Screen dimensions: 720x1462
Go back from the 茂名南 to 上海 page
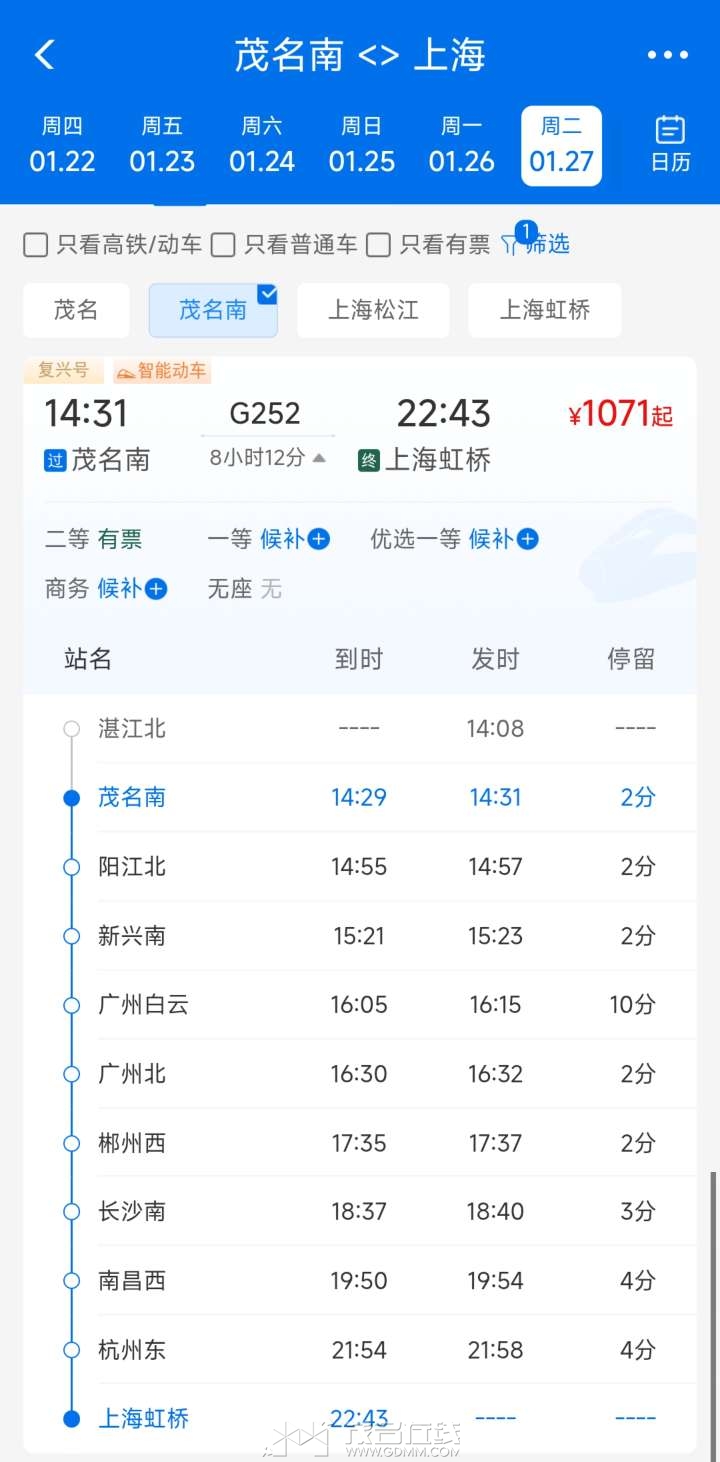point(45,55)
